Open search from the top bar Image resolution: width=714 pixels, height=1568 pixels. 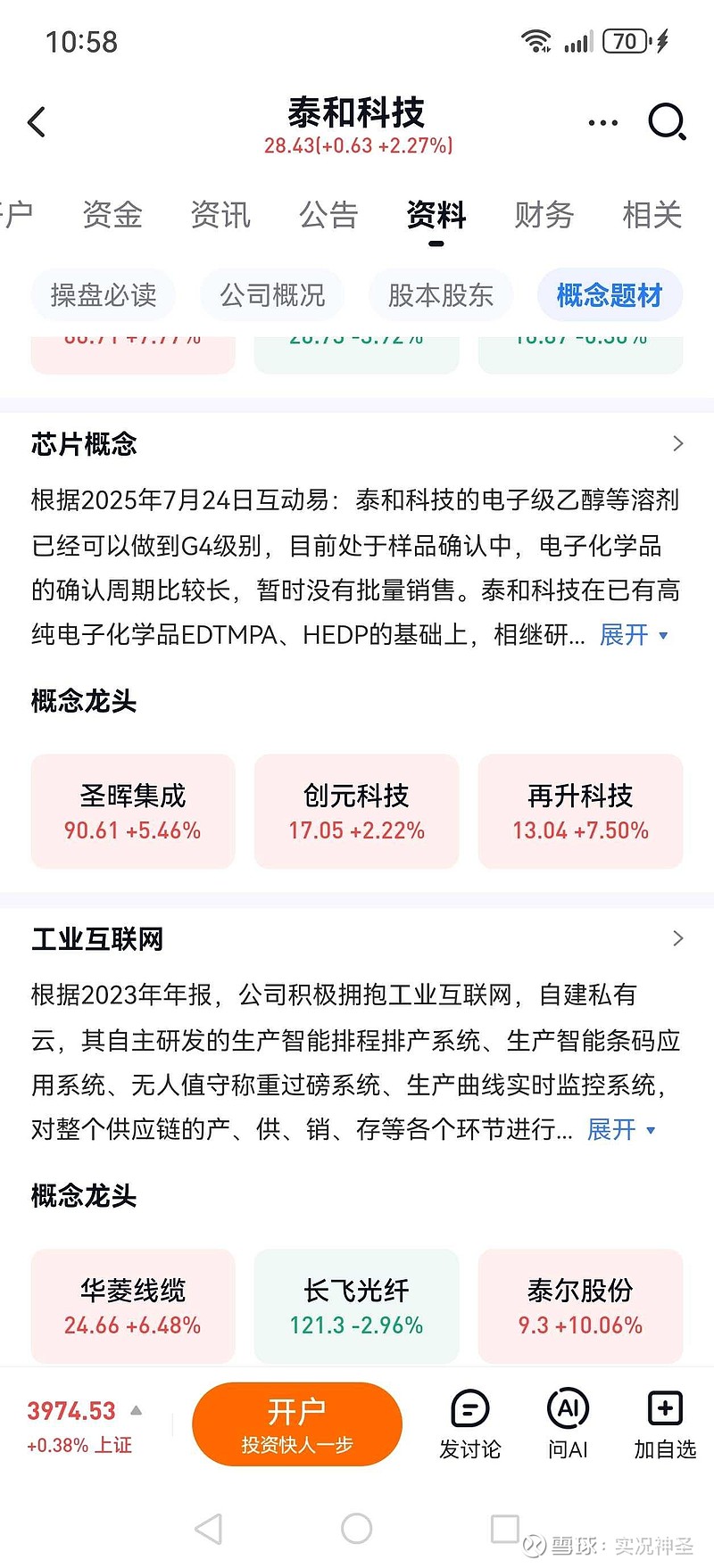pos(666,122)
